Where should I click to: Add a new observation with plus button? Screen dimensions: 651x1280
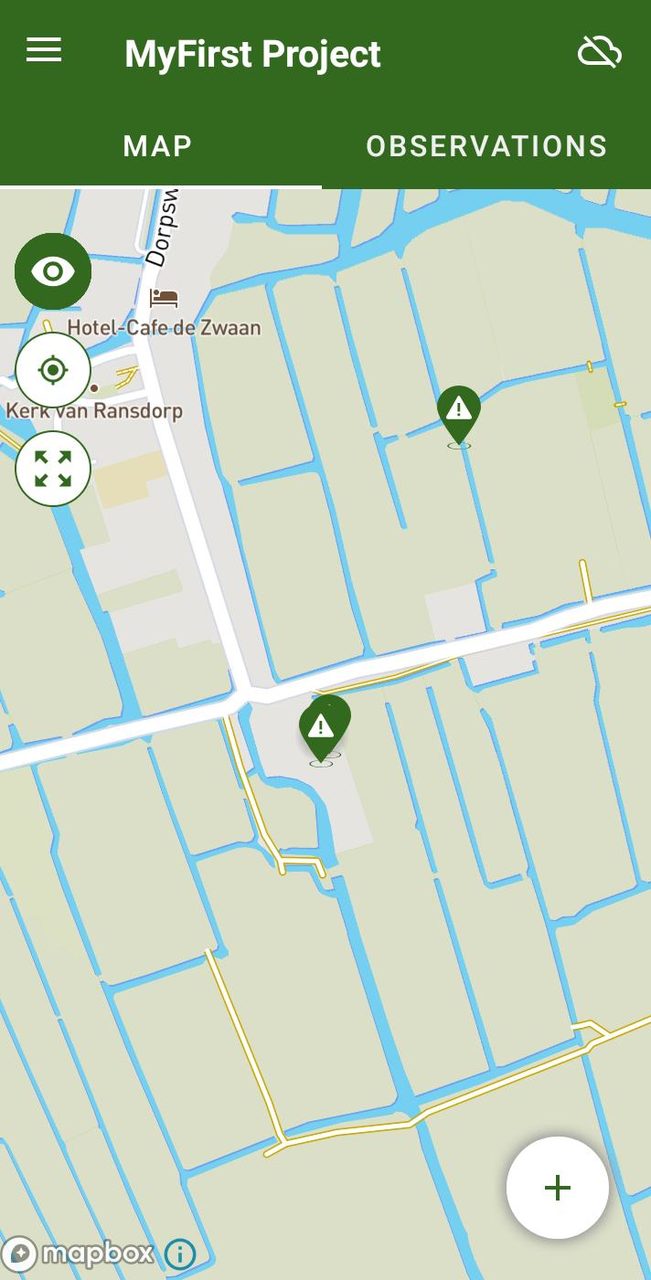tap(557, 1187)
